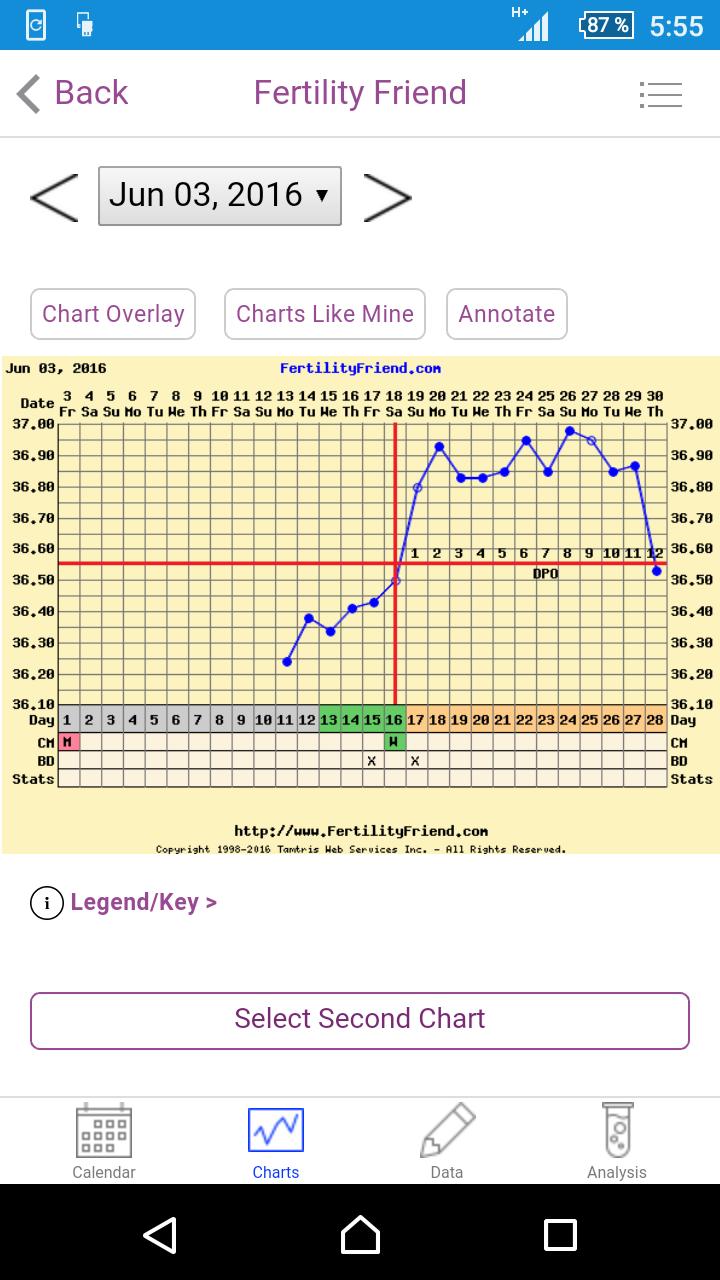Tap the system home button
The image size is (720, 1280).
(x=360, y=1235)
